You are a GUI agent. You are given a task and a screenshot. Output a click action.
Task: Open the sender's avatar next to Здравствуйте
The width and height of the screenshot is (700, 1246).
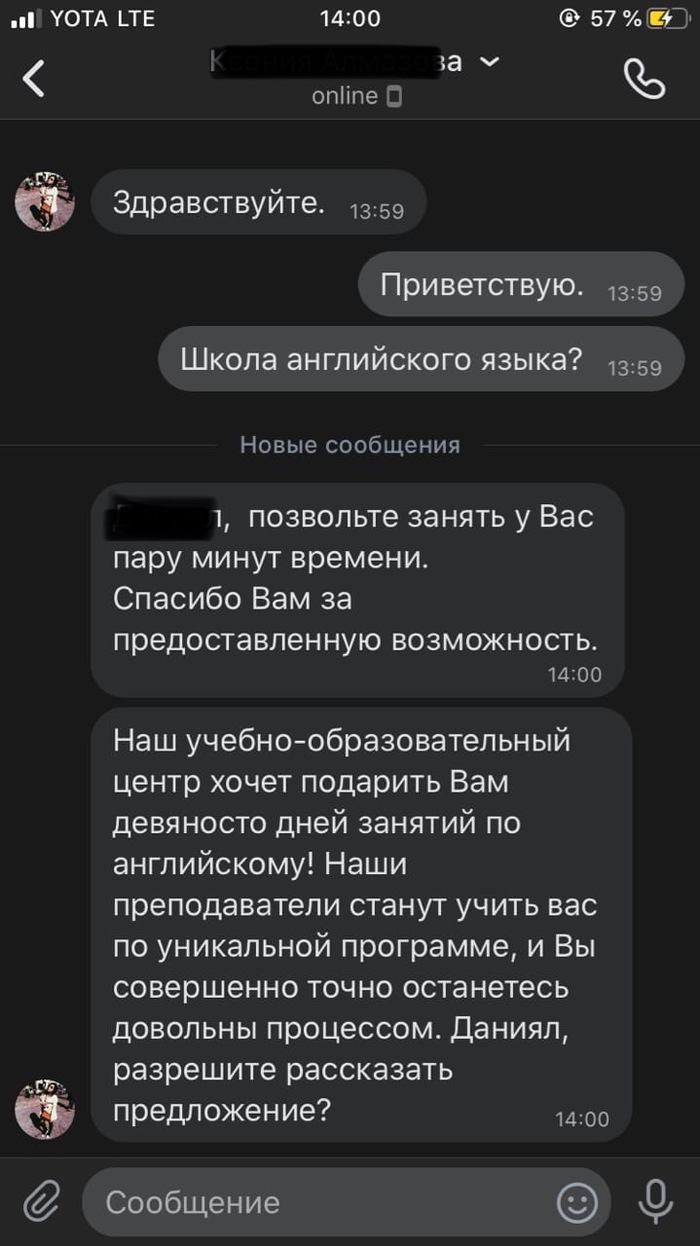tap(45, 202)
